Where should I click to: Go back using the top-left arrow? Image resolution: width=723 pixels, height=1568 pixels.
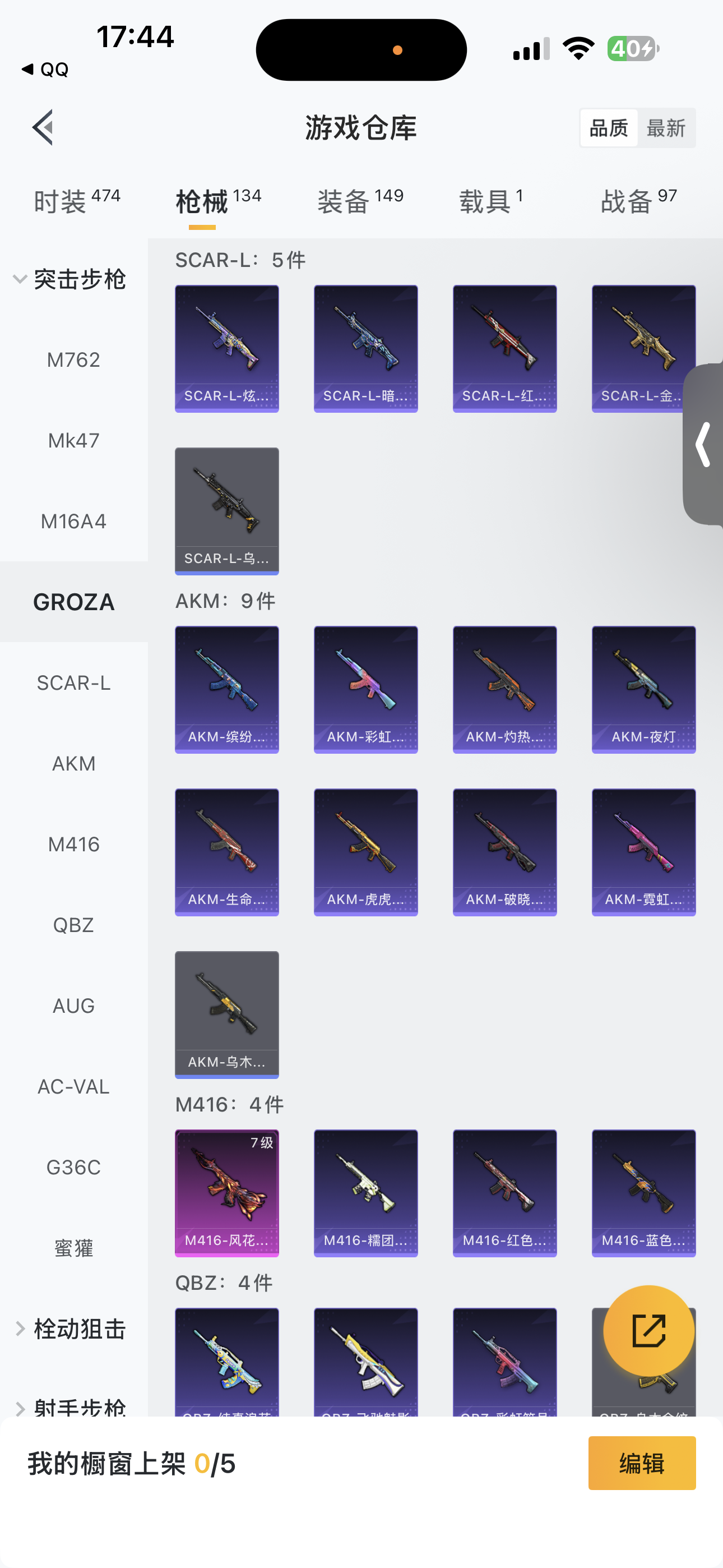pos(43,127)
